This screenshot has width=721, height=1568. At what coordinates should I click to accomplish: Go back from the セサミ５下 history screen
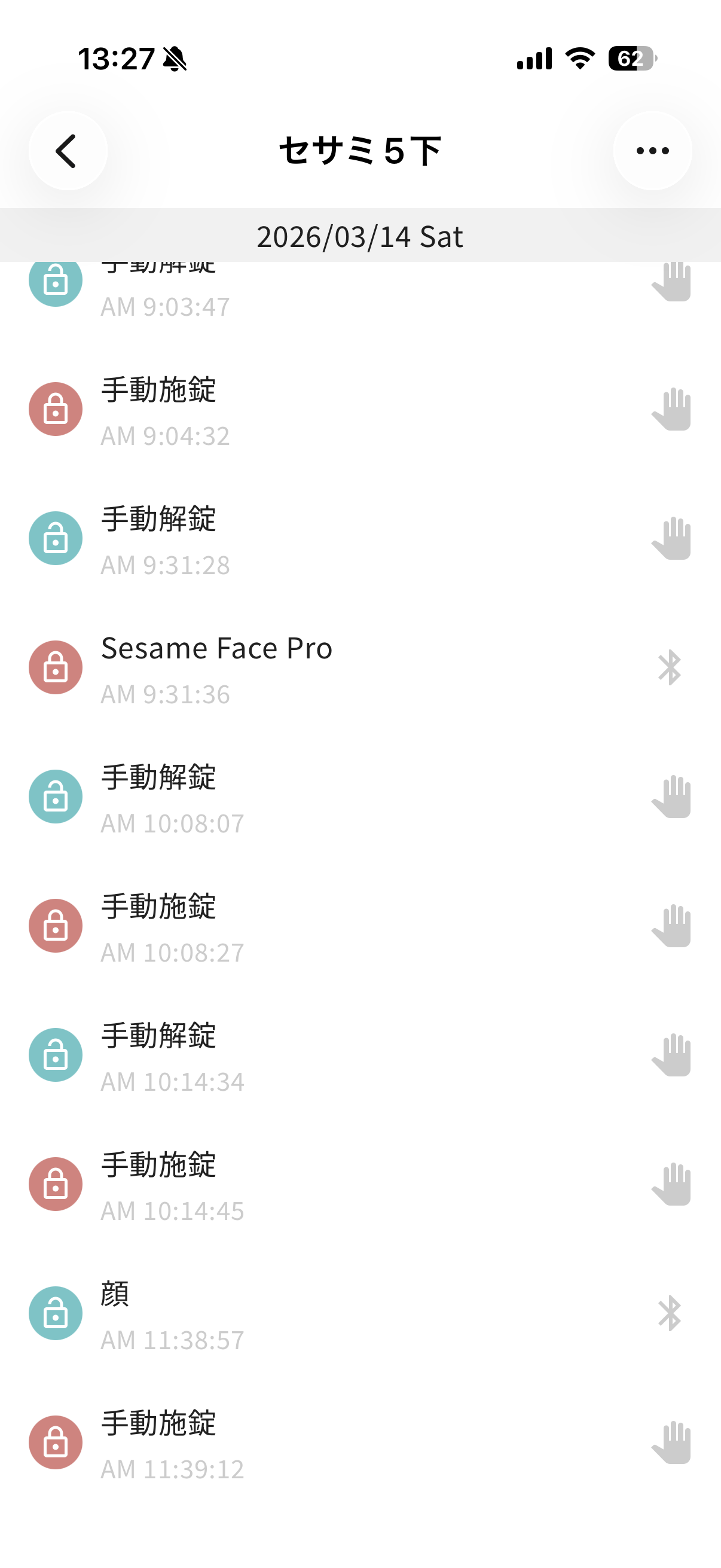pyautogui.click(x=68, y=151)
